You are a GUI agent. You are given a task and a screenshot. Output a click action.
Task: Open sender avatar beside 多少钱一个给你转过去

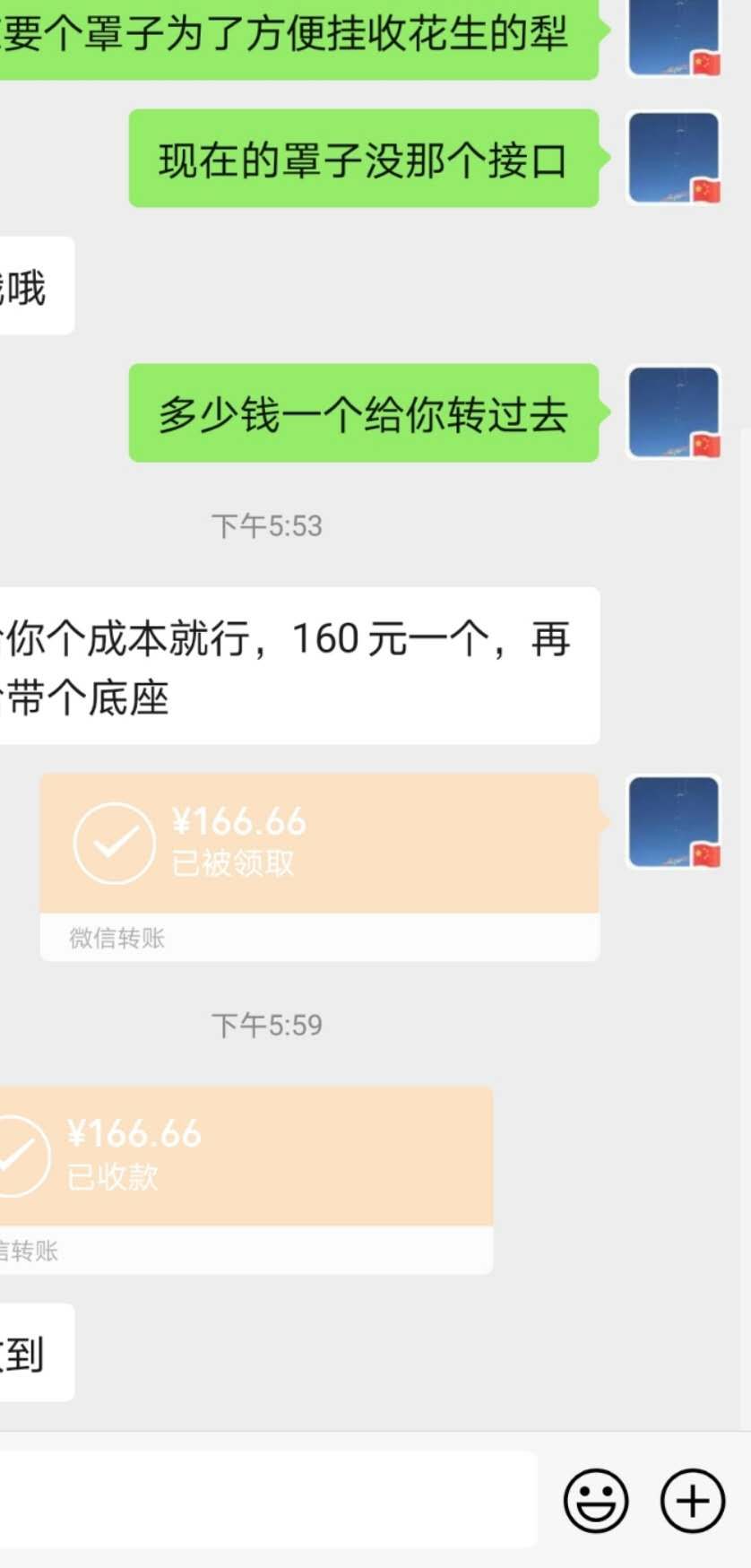coord(674,412)
